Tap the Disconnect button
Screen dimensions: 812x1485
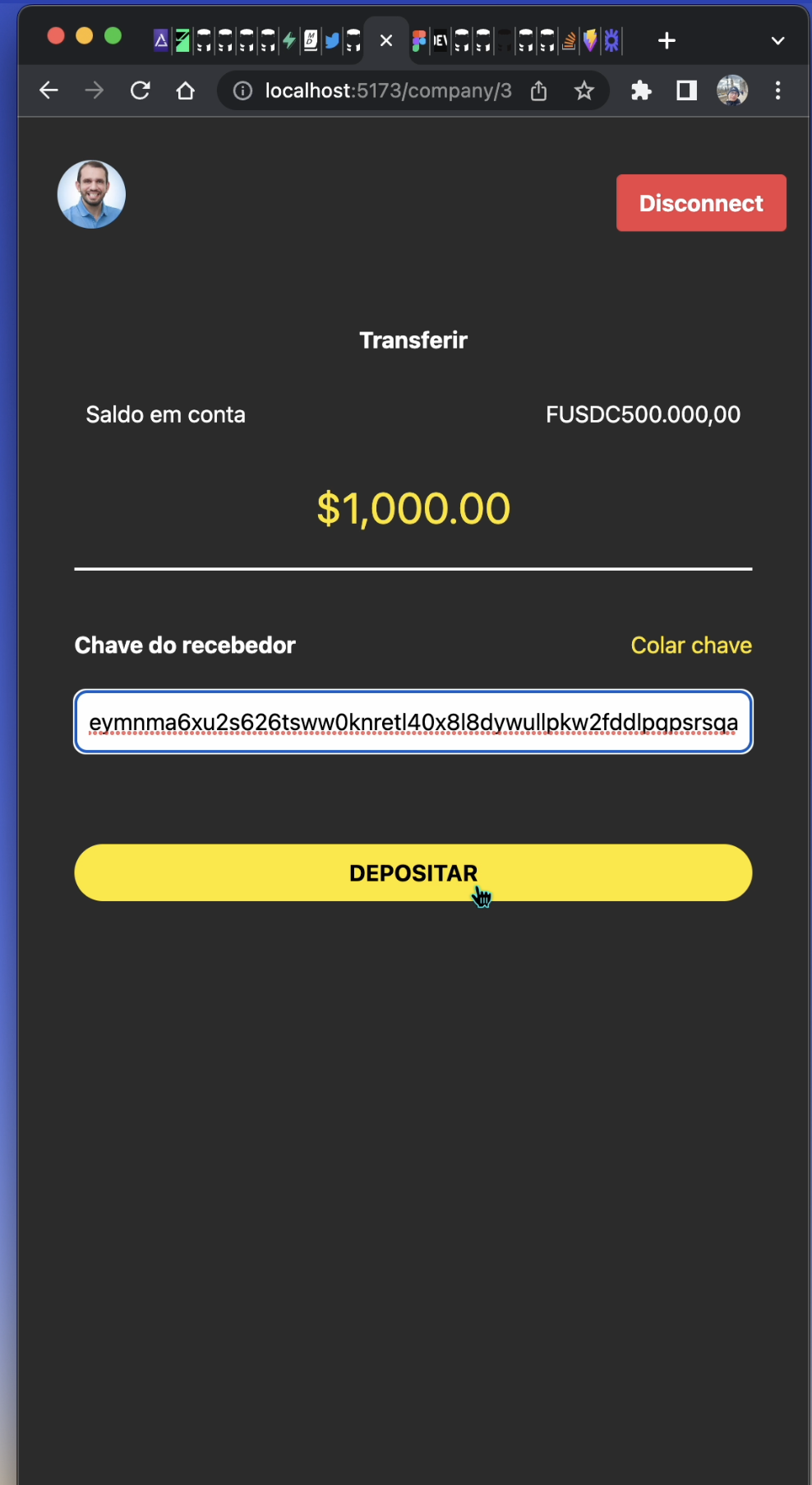[701, 203]
